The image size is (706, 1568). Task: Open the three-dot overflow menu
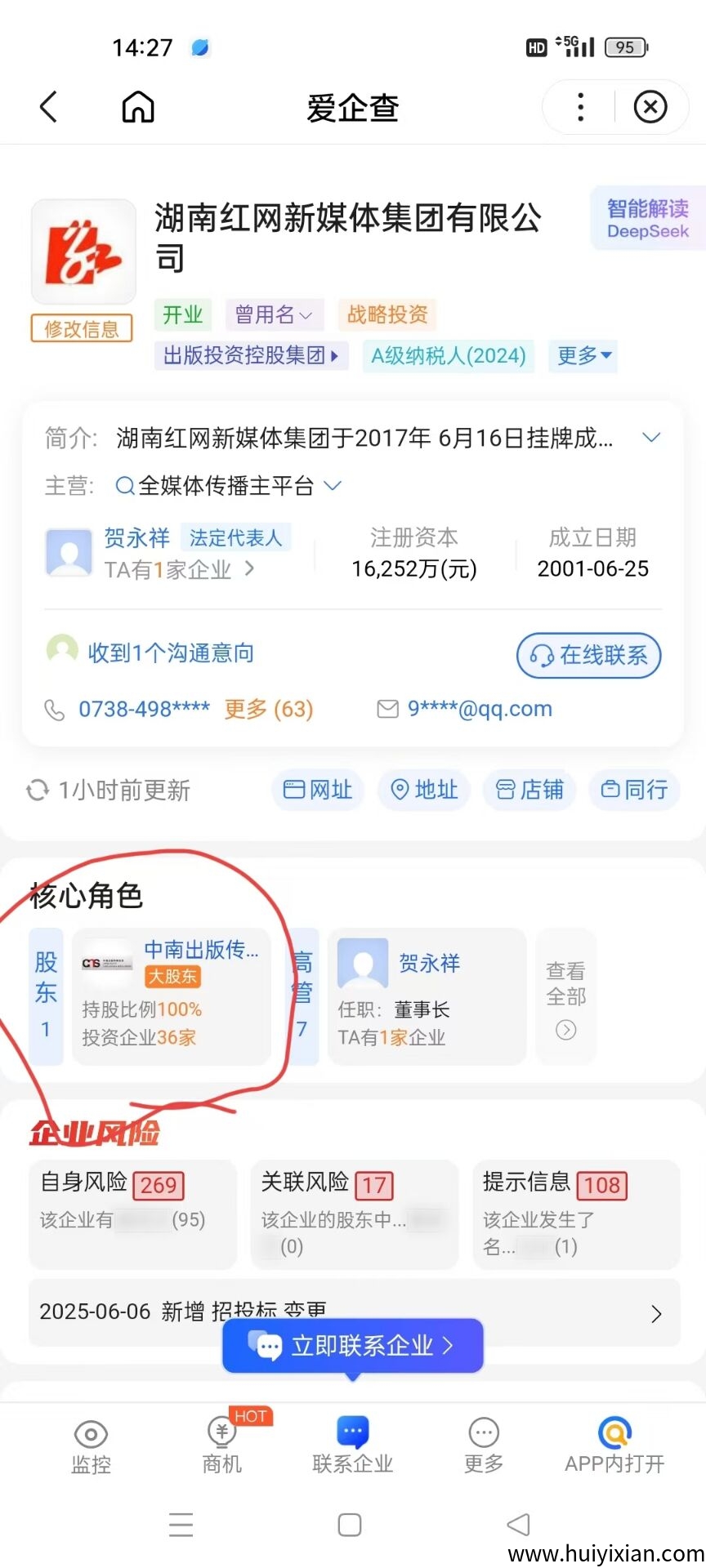click(580, 107)
